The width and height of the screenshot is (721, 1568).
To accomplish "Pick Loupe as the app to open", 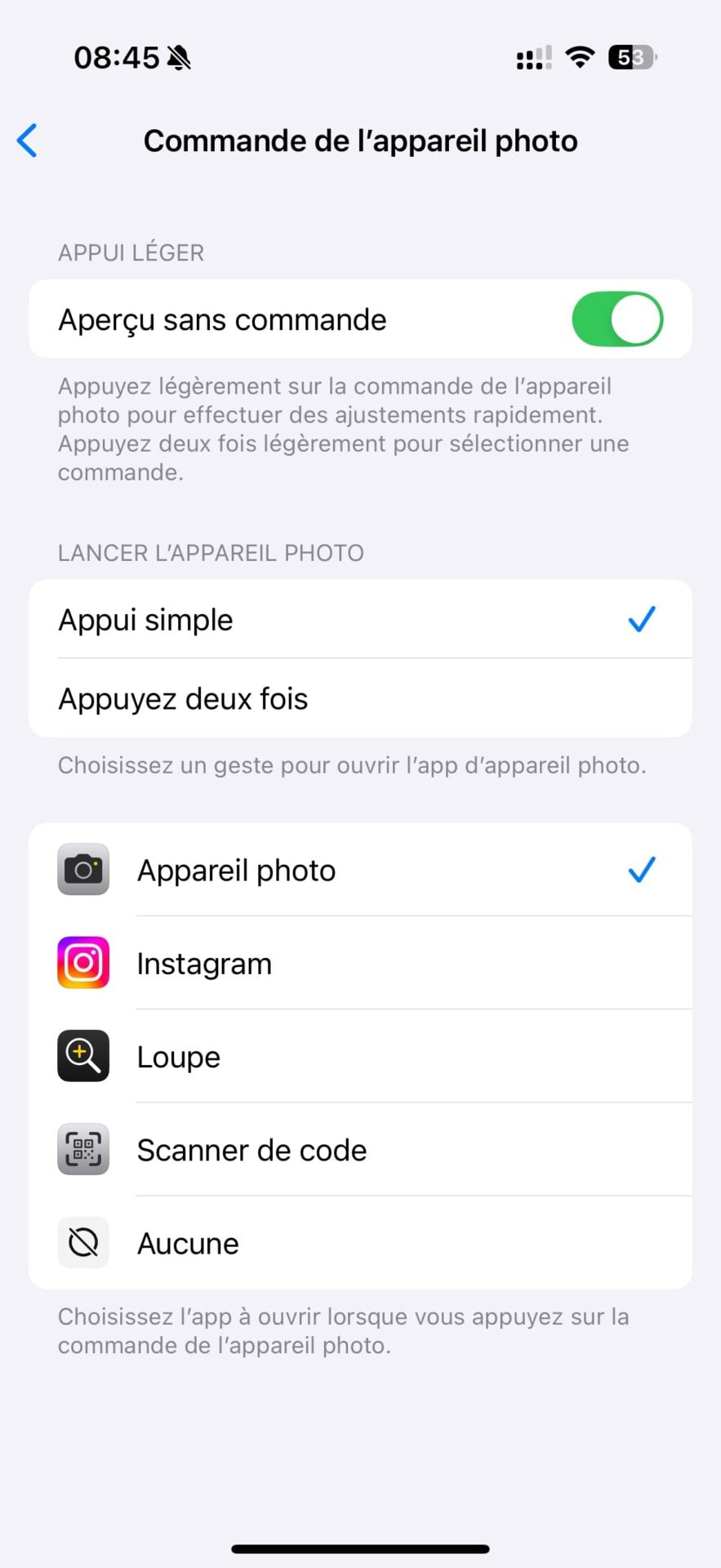I will click(359, 1057).
